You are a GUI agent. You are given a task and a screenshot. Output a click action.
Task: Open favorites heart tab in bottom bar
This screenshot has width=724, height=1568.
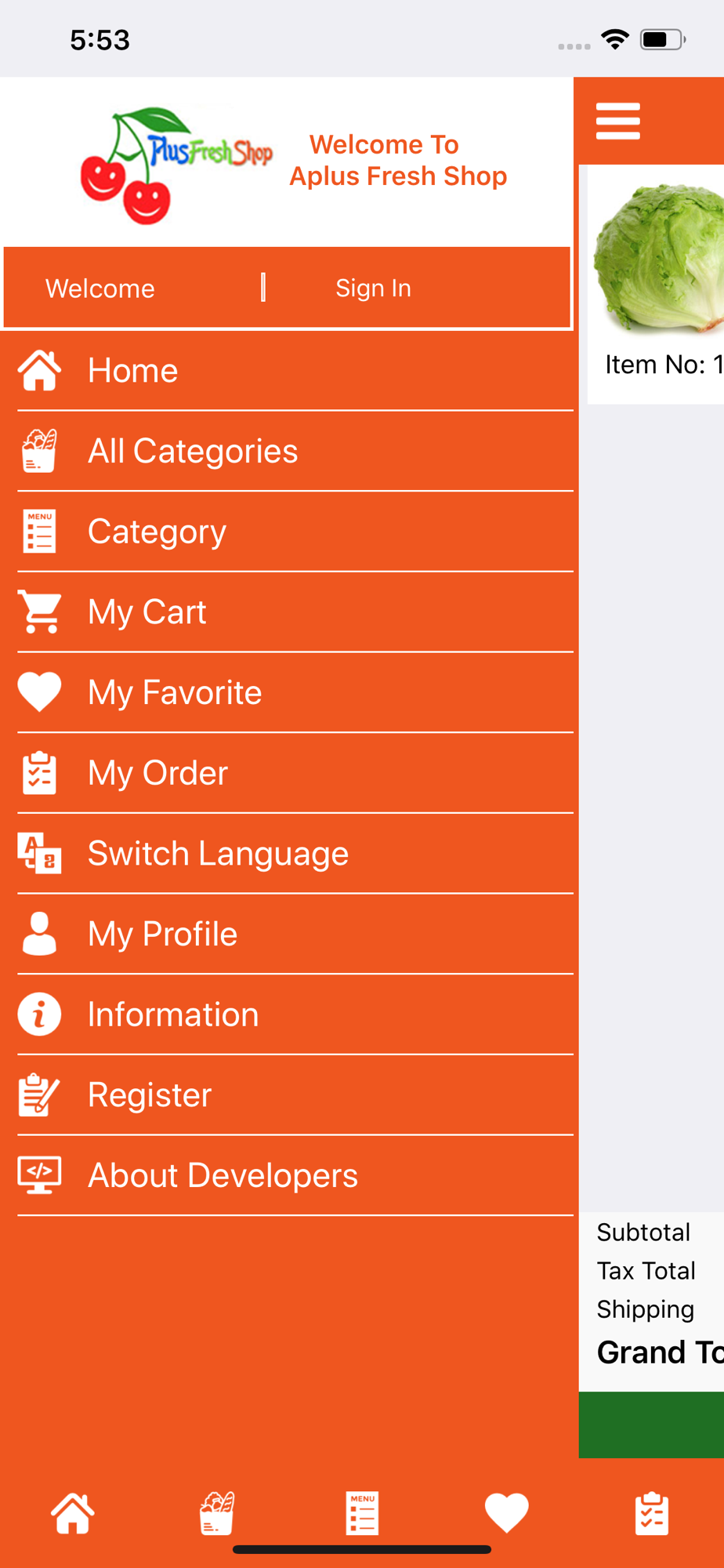(507, 1513)
